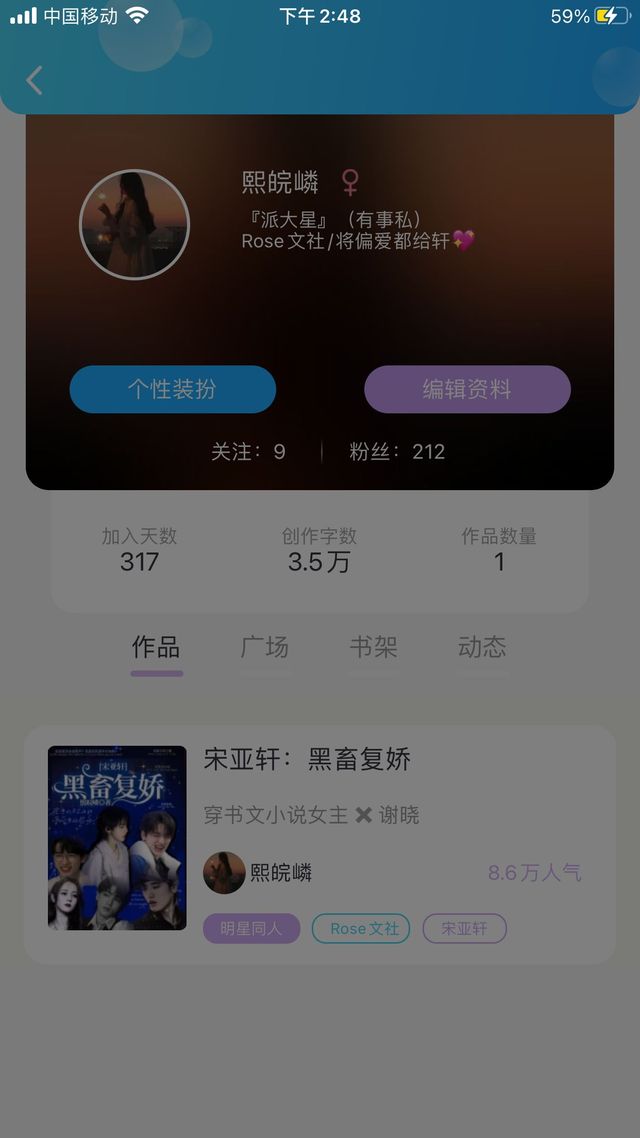Open the 关注 following list

[x=248, y=452]
